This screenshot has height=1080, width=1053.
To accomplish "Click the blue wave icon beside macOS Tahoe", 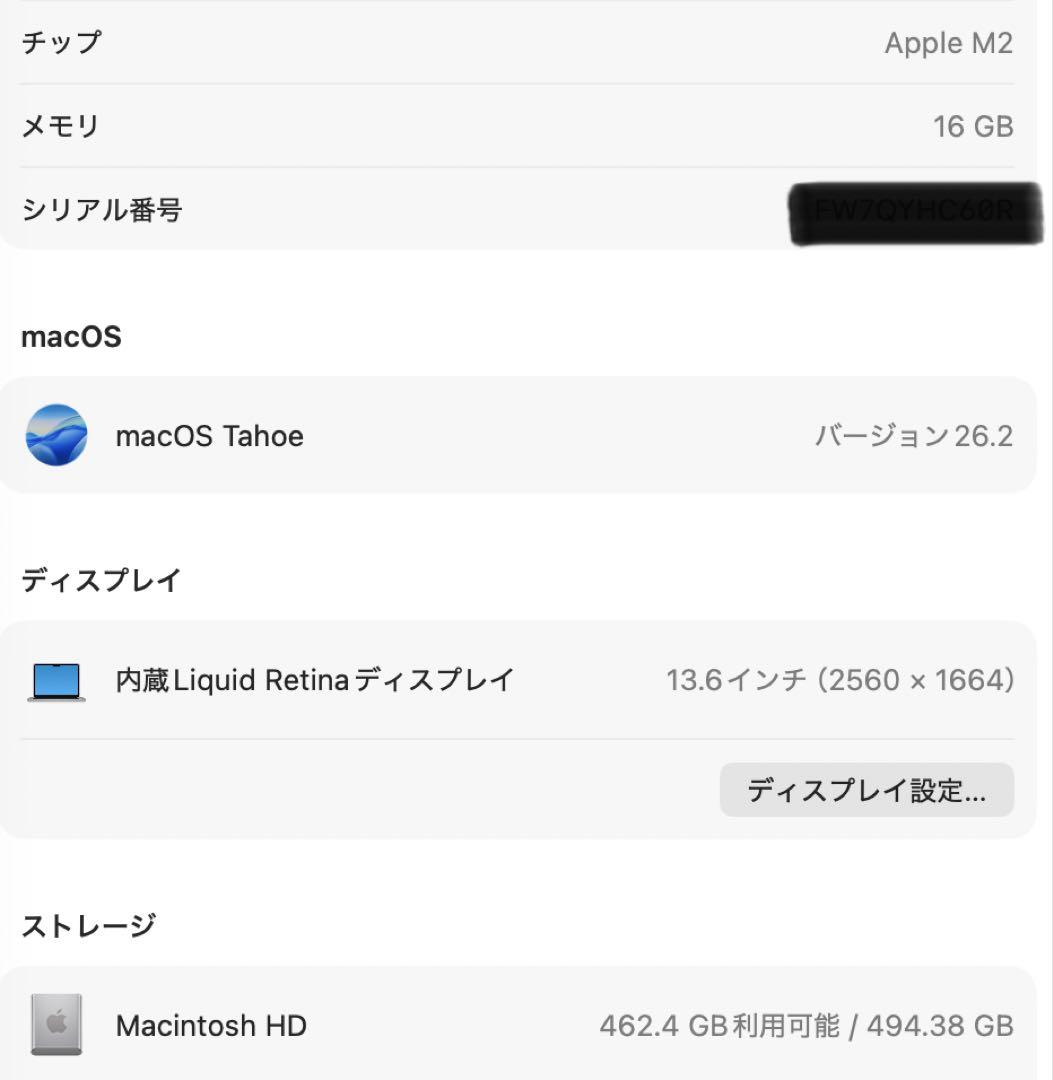I will pyautogui.click(x=56, y=434).
